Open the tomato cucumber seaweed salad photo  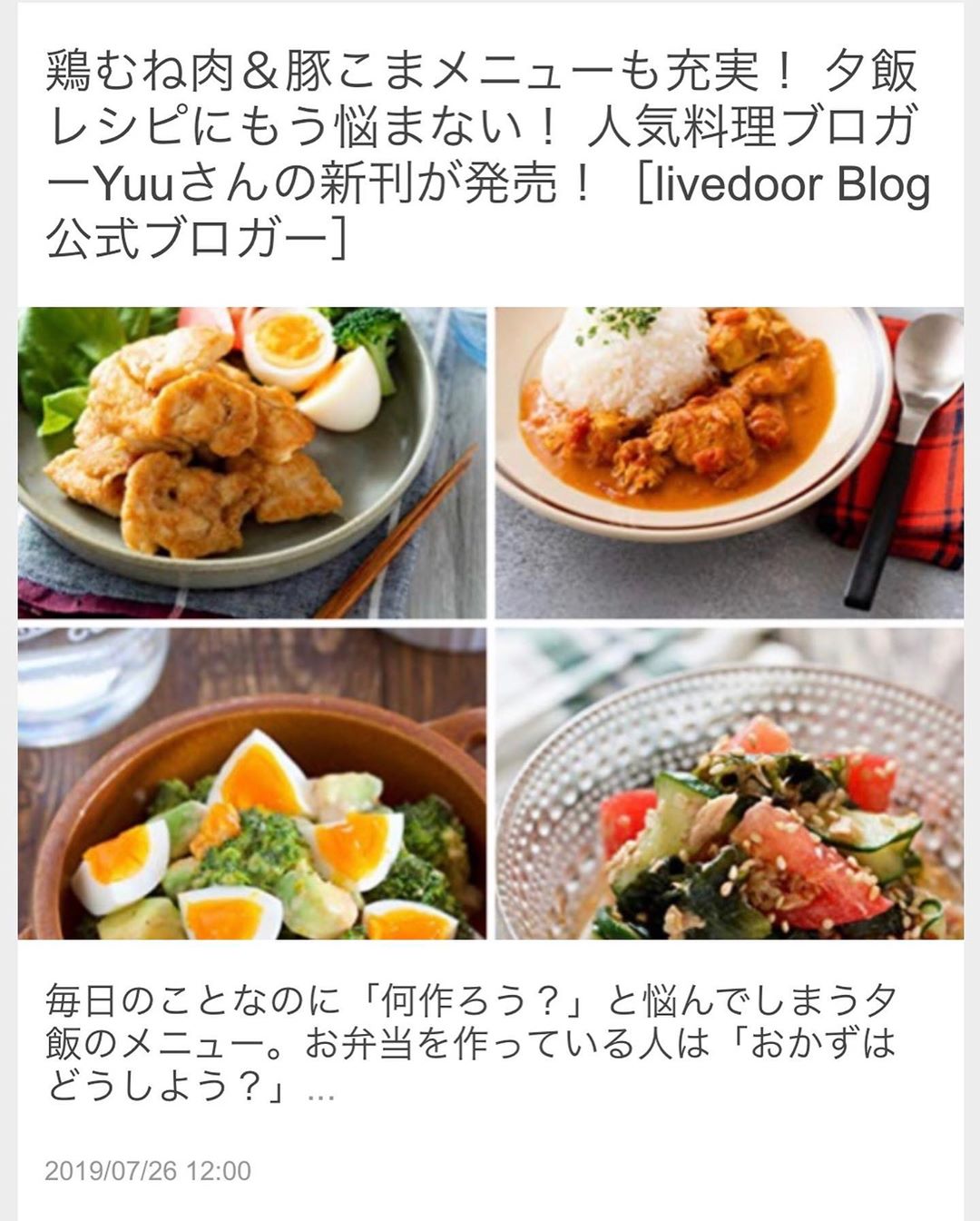click(729, 783)
